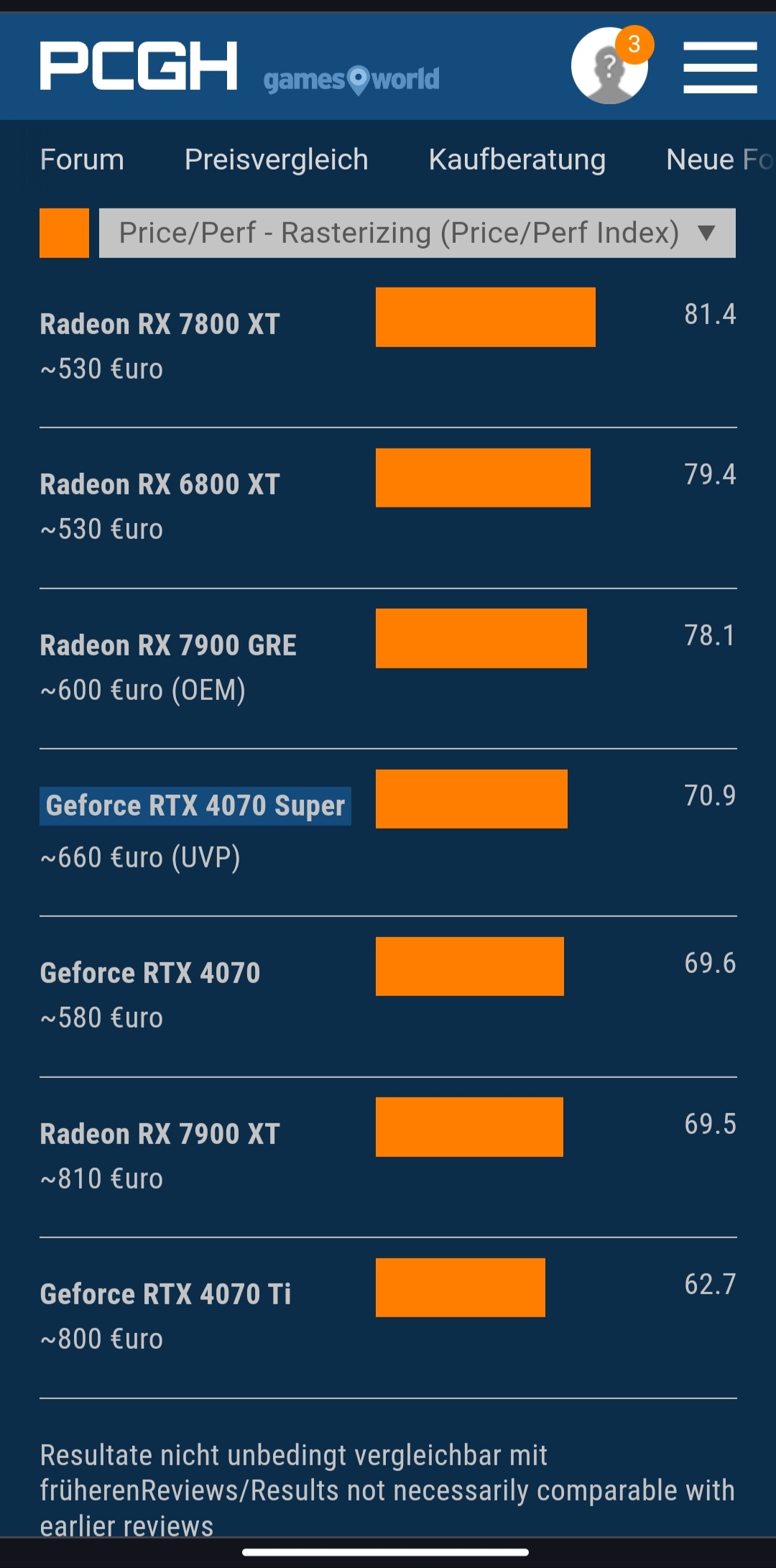Open the PCGH home page logo
Screen dimensions: 776x1568
click(138, 66)
